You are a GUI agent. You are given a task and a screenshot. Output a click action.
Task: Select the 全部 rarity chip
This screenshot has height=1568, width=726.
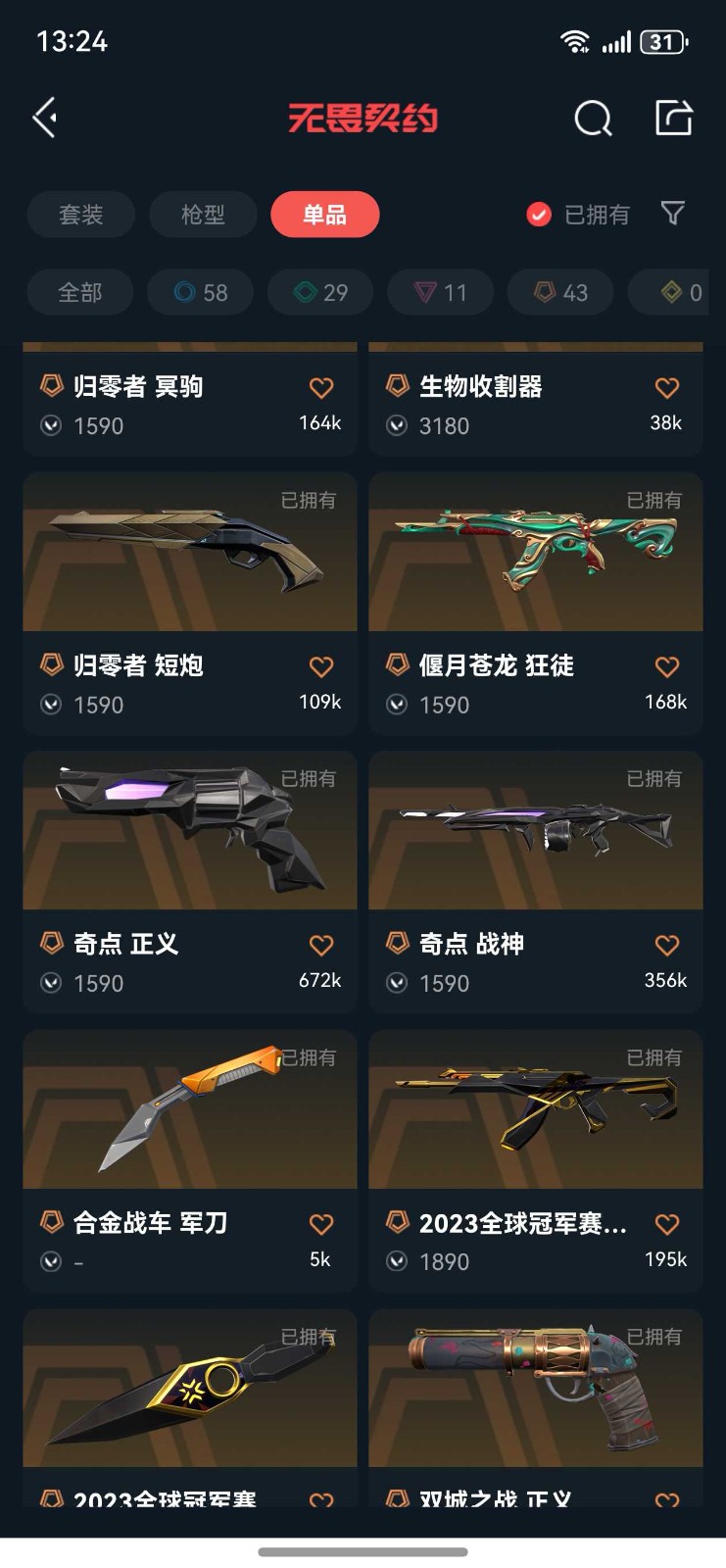point(79,292)
